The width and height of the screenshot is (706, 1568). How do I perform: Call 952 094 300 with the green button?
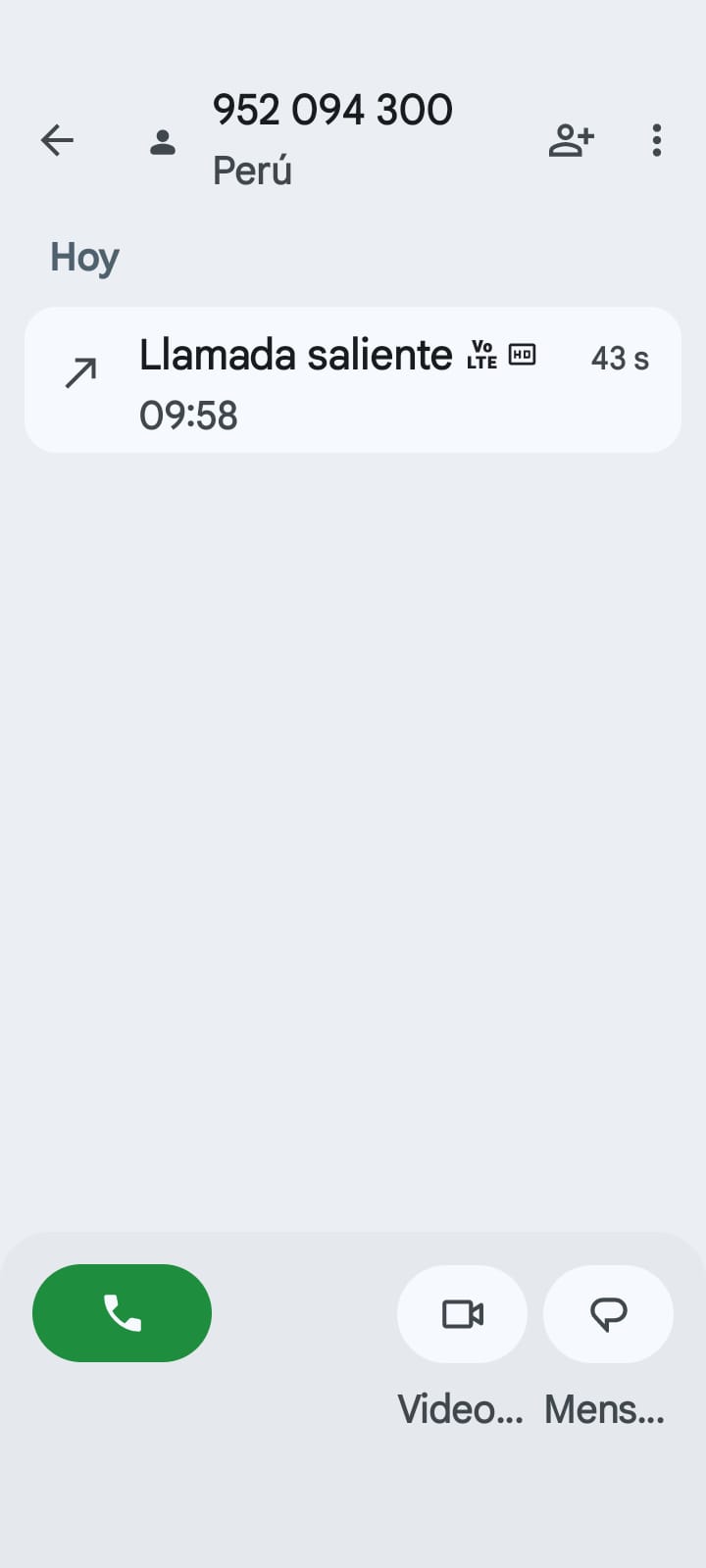pyautogui.click(x=122, y=1313)
